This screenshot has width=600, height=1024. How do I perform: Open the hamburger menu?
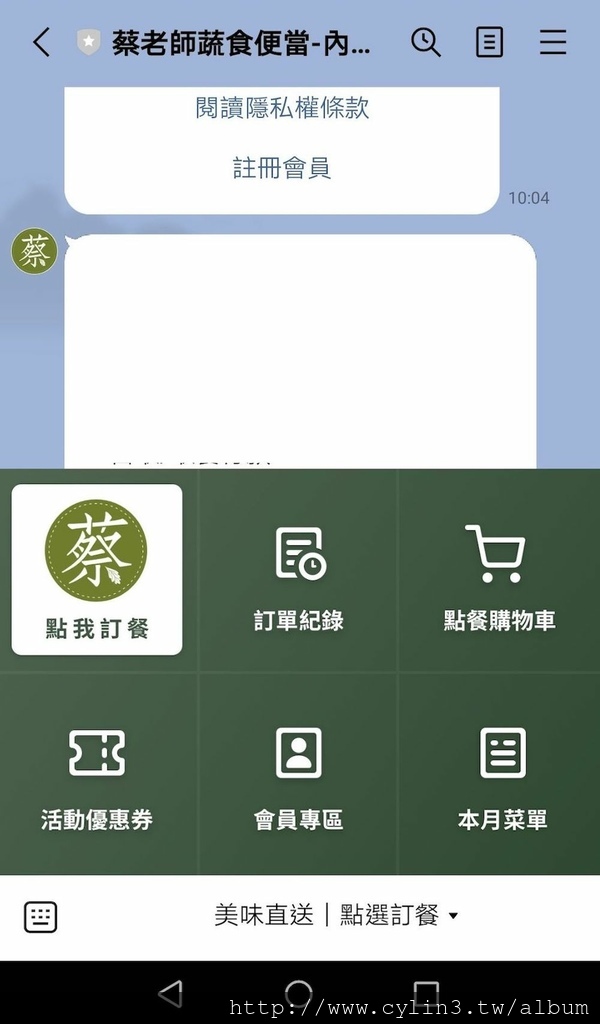[552, 42]
